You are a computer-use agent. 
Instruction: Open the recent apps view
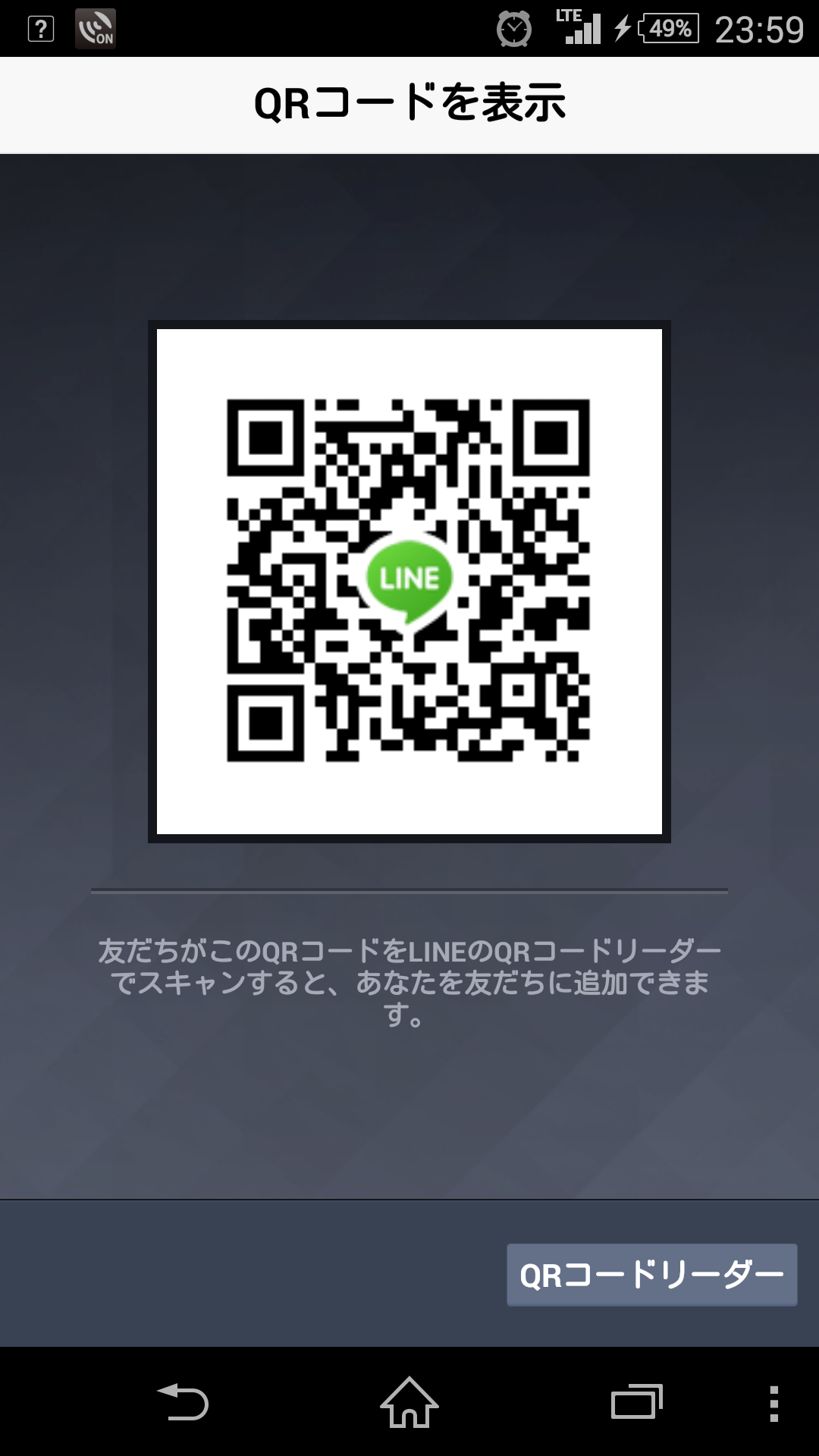pos(636,1402)
